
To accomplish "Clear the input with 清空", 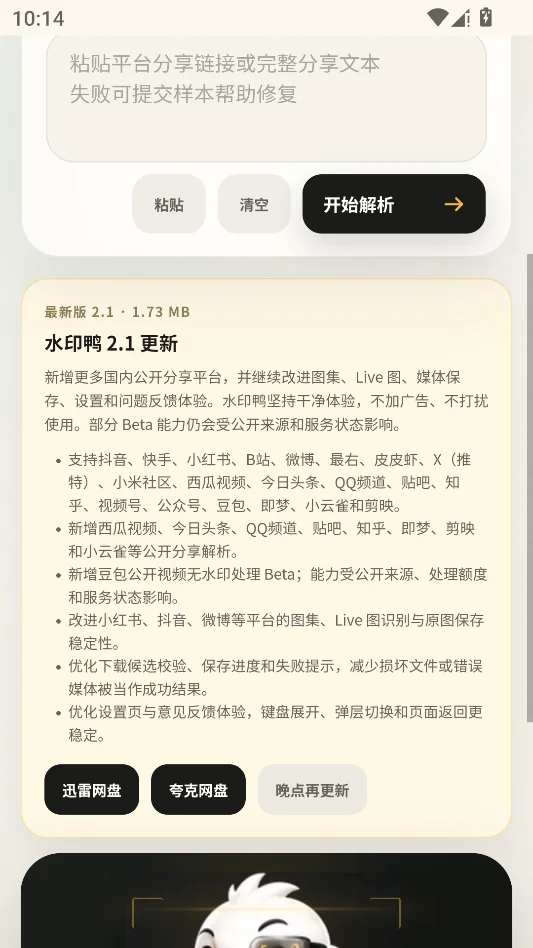I will 254,204.
